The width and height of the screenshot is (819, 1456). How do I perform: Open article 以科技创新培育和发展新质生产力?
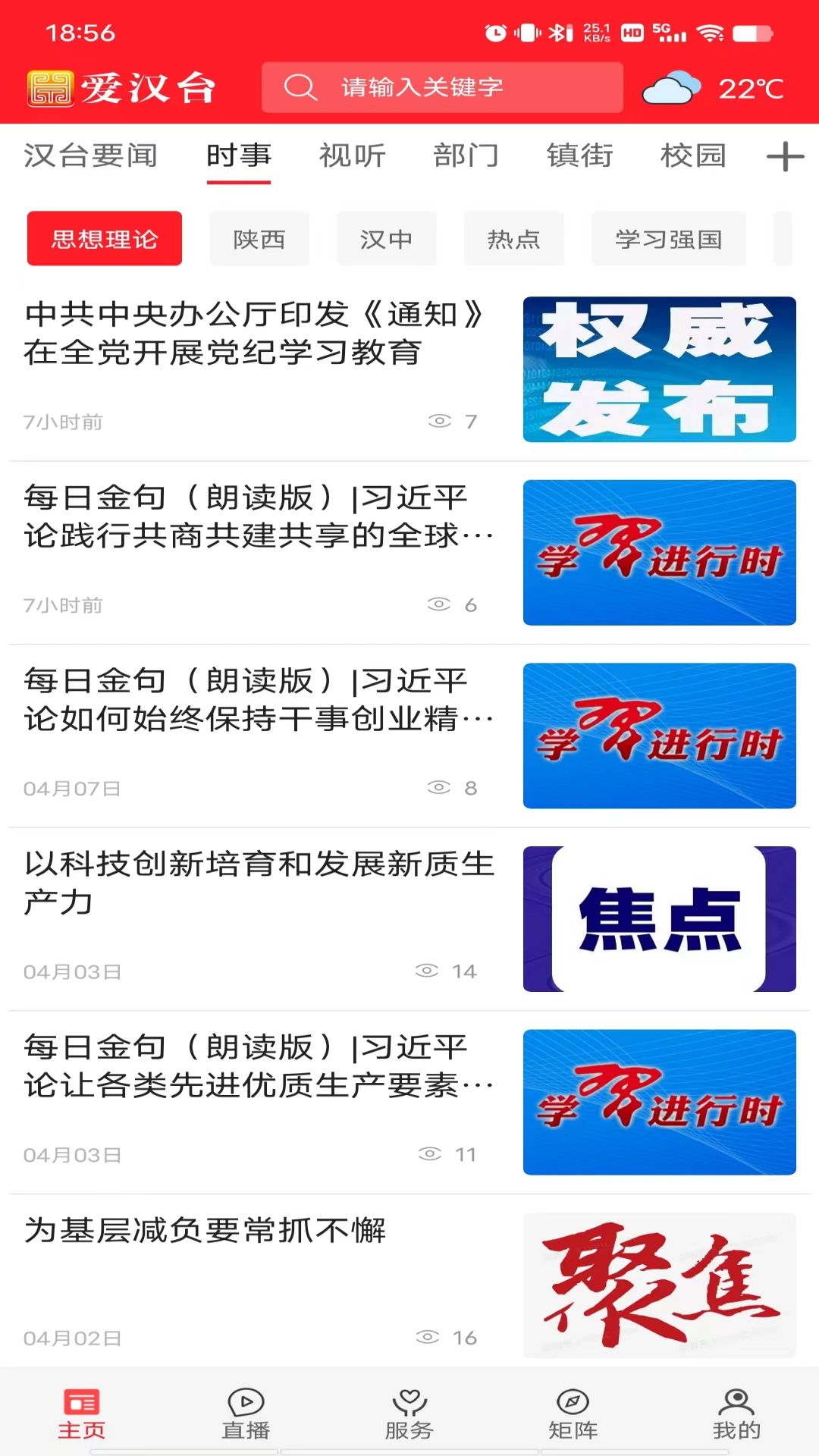pyautogui.click(x=258, y=880)
